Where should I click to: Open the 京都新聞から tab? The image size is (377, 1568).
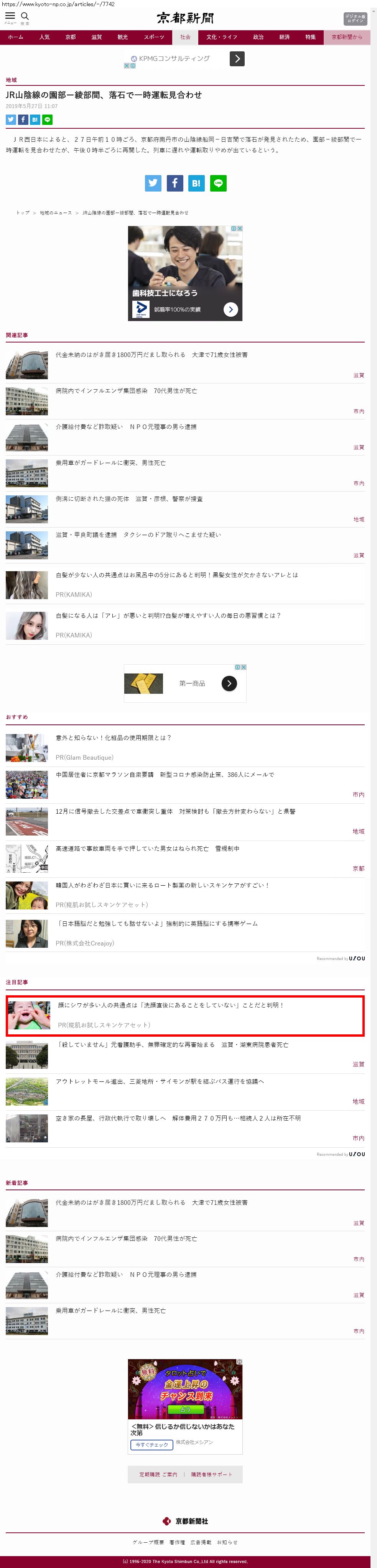[x=347, y=37]
